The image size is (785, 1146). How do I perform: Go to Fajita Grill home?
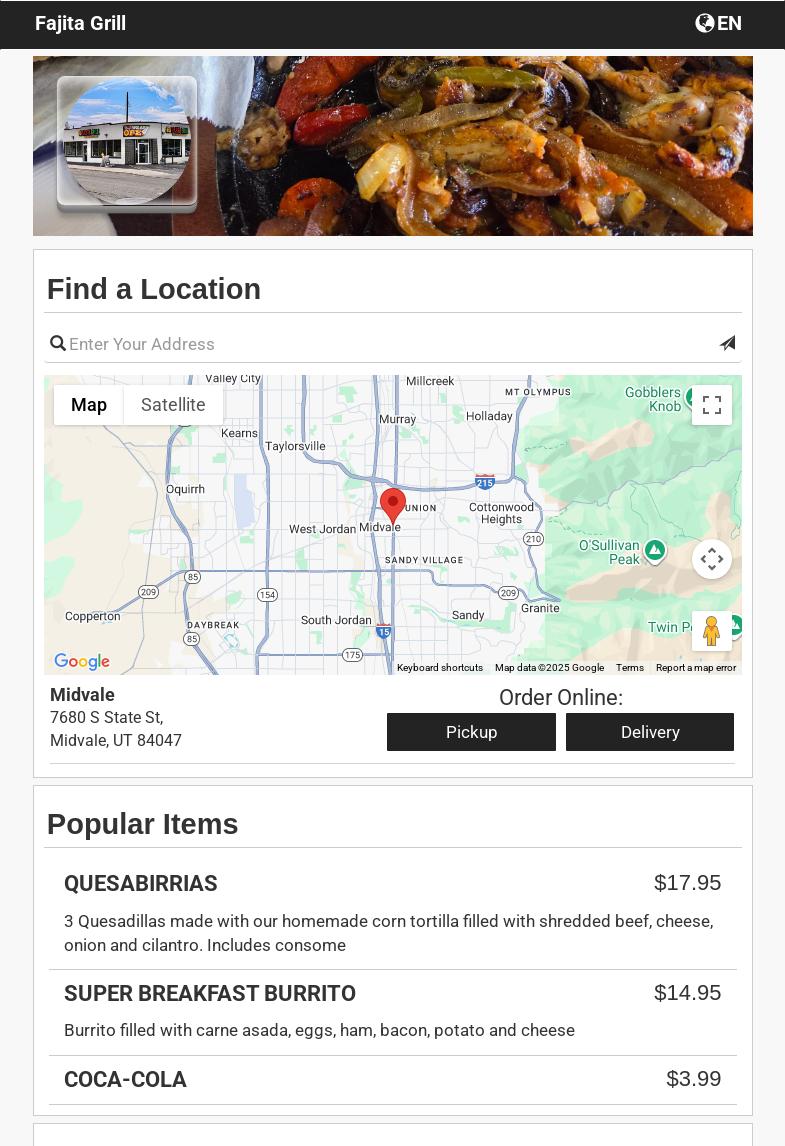click(80, 23)
